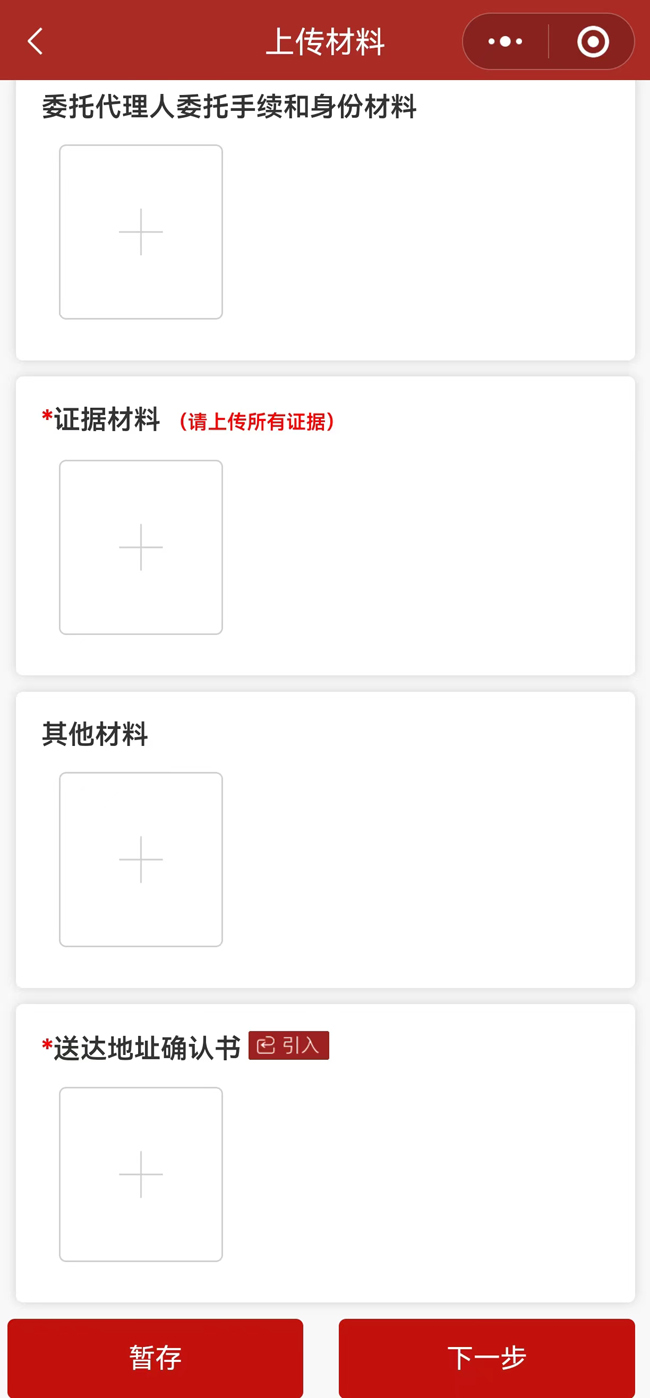This screenshot has width=650, height=1398.
Task: Go back using the top-left arrow
Action: [x=36, y=41]
